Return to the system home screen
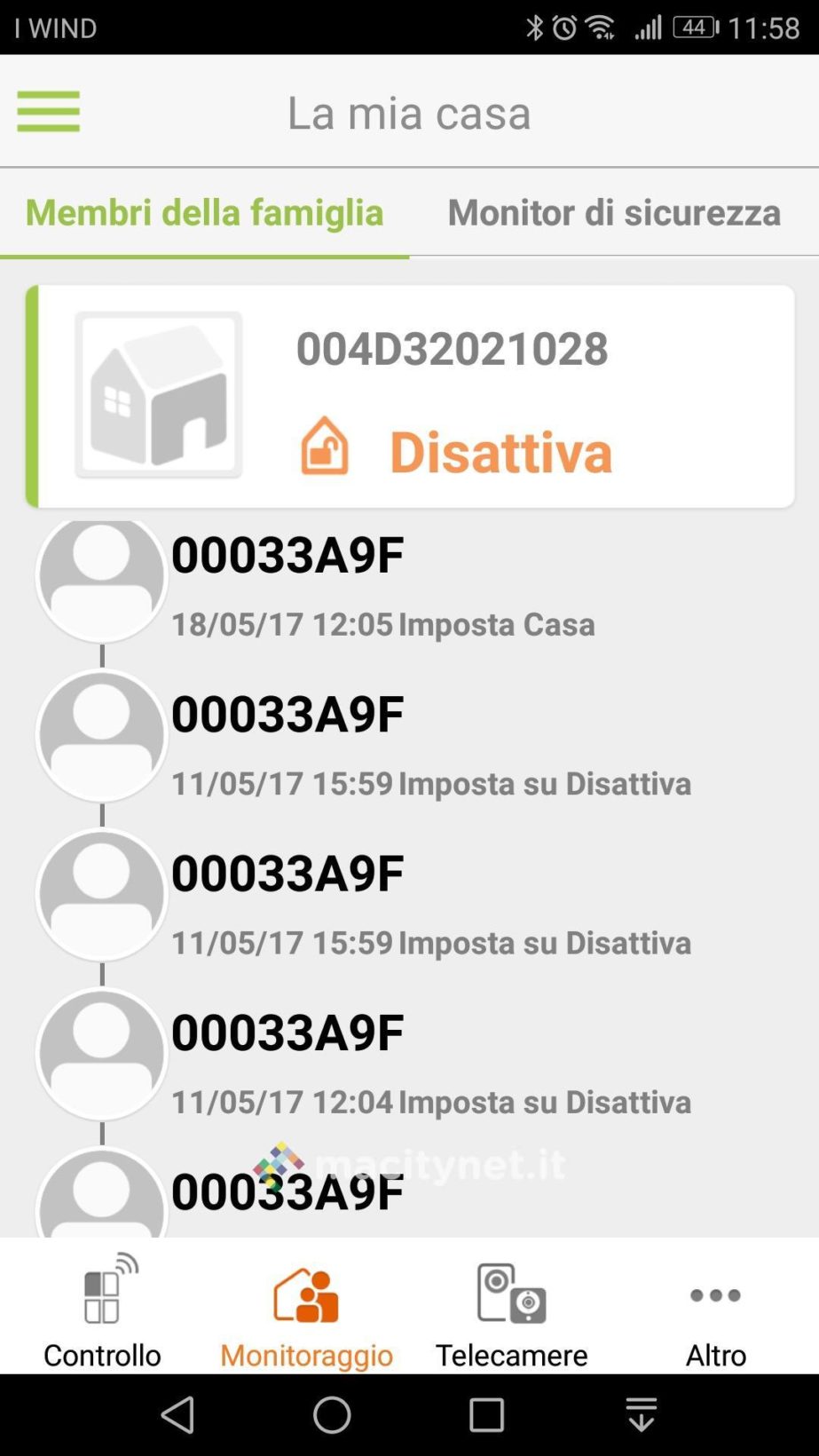 (x=332, y=1414)
